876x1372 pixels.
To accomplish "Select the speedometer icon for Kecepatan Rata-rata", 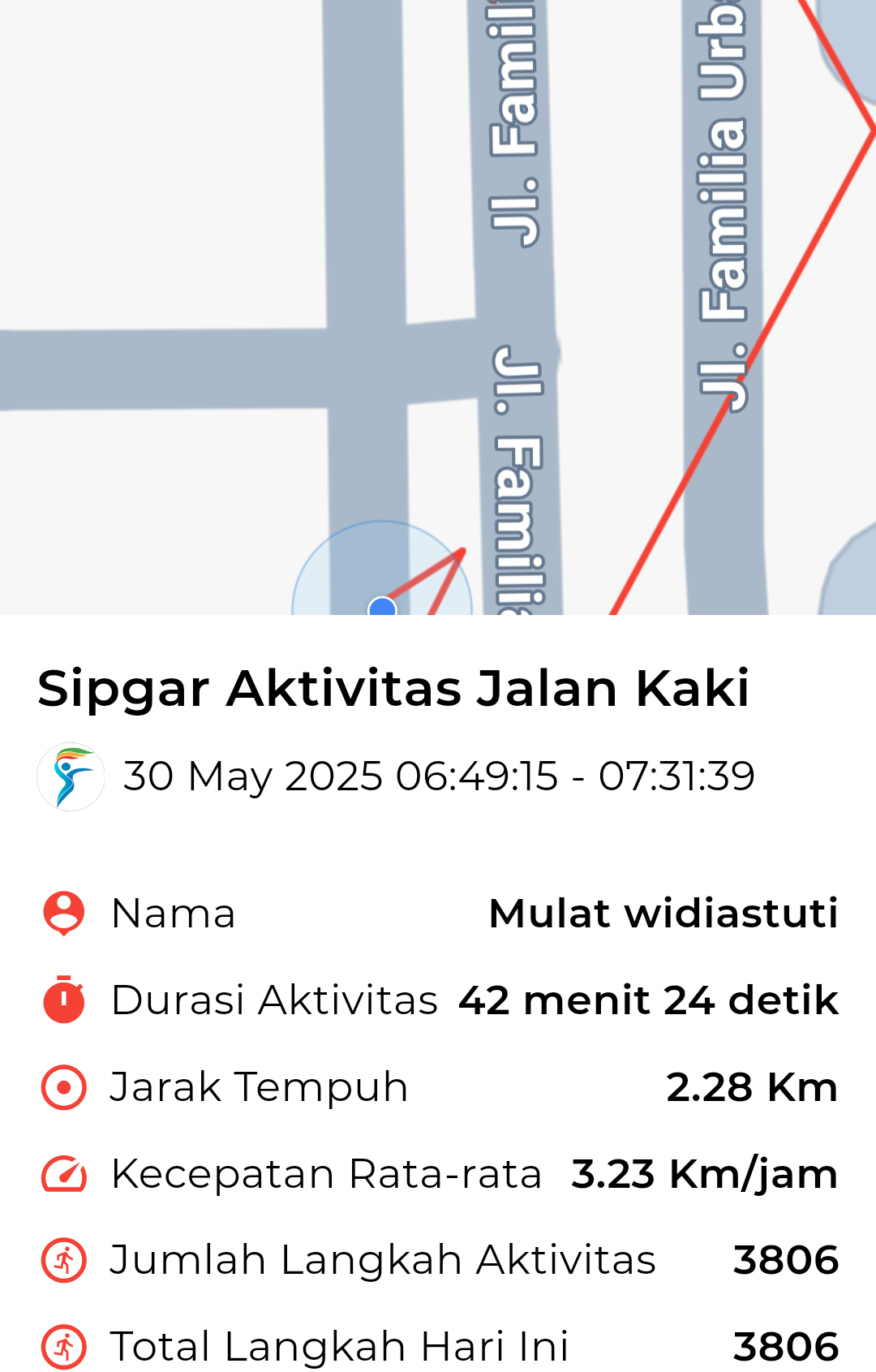I will (x=63, y=1173).
